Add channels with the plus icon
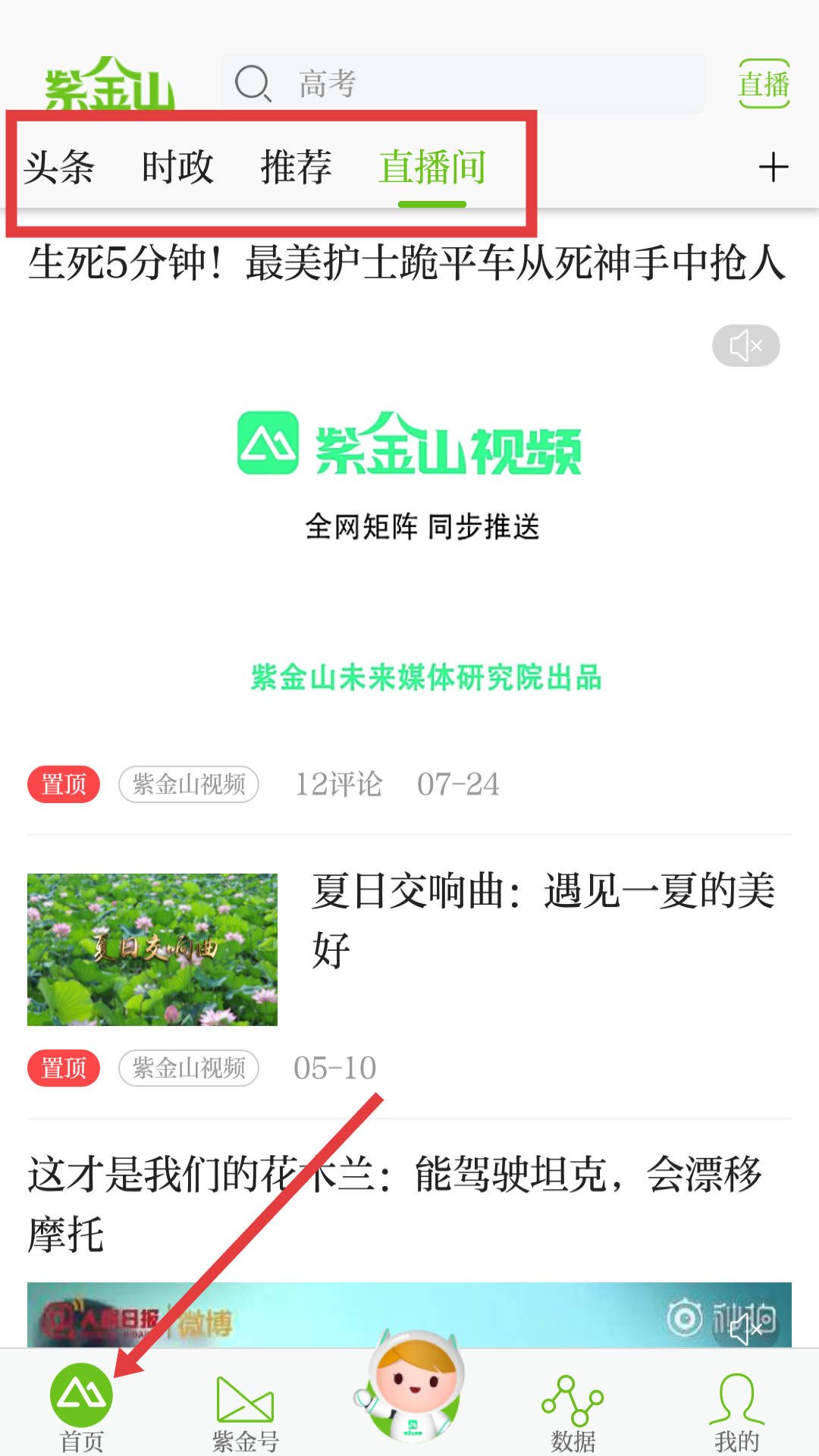This screenshot has width=819, height=1456. tap(773, 167)
